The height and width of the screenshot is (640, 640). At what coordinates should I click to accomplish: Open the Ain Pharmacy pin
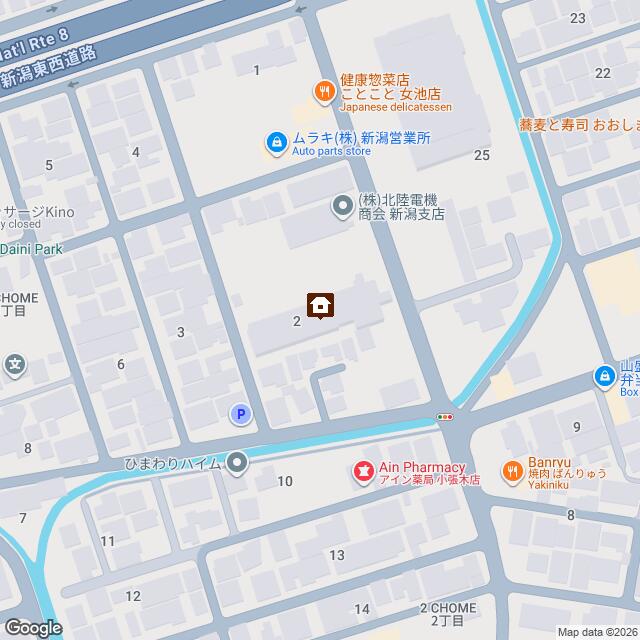[362, 469]
